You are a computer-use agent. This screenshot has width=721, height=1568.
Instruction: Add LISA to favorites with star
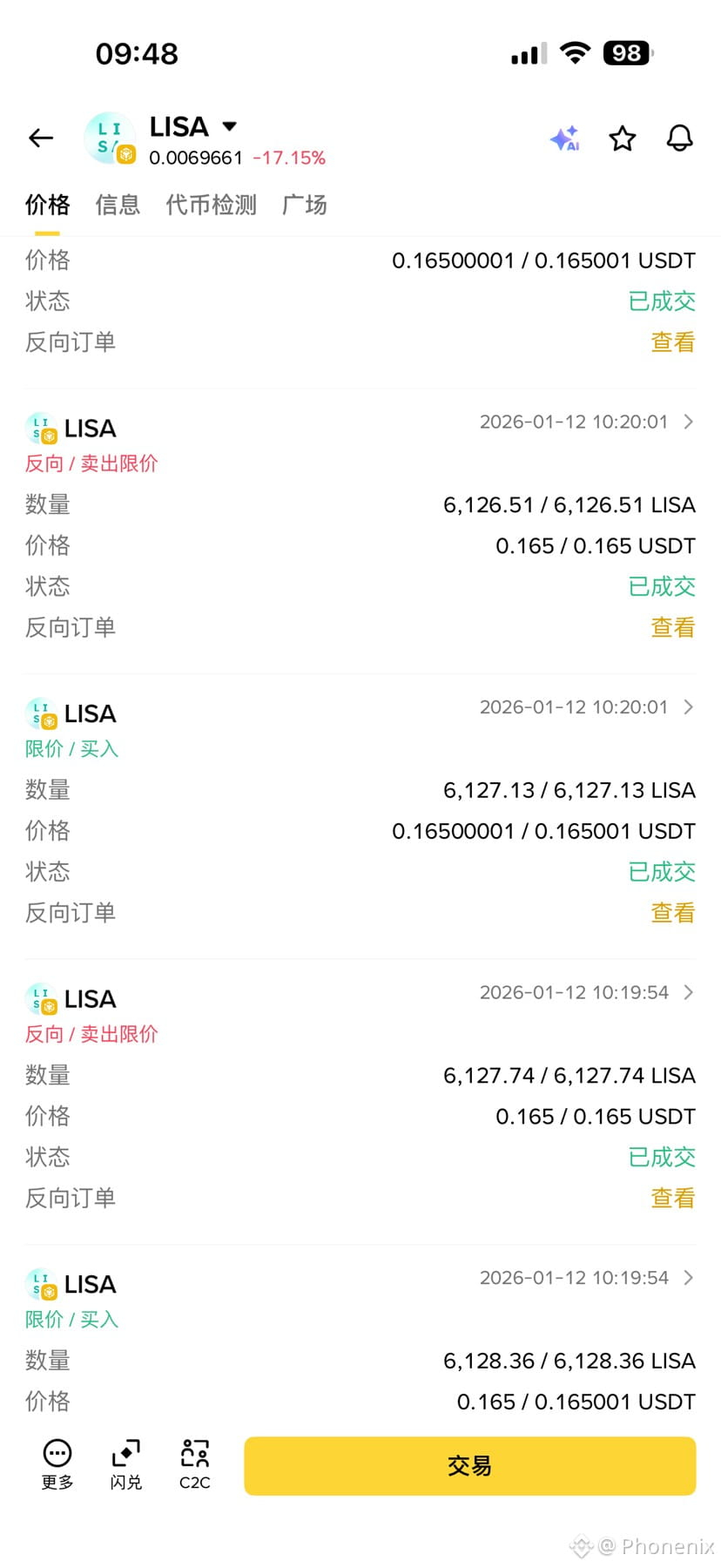point(623,139)
